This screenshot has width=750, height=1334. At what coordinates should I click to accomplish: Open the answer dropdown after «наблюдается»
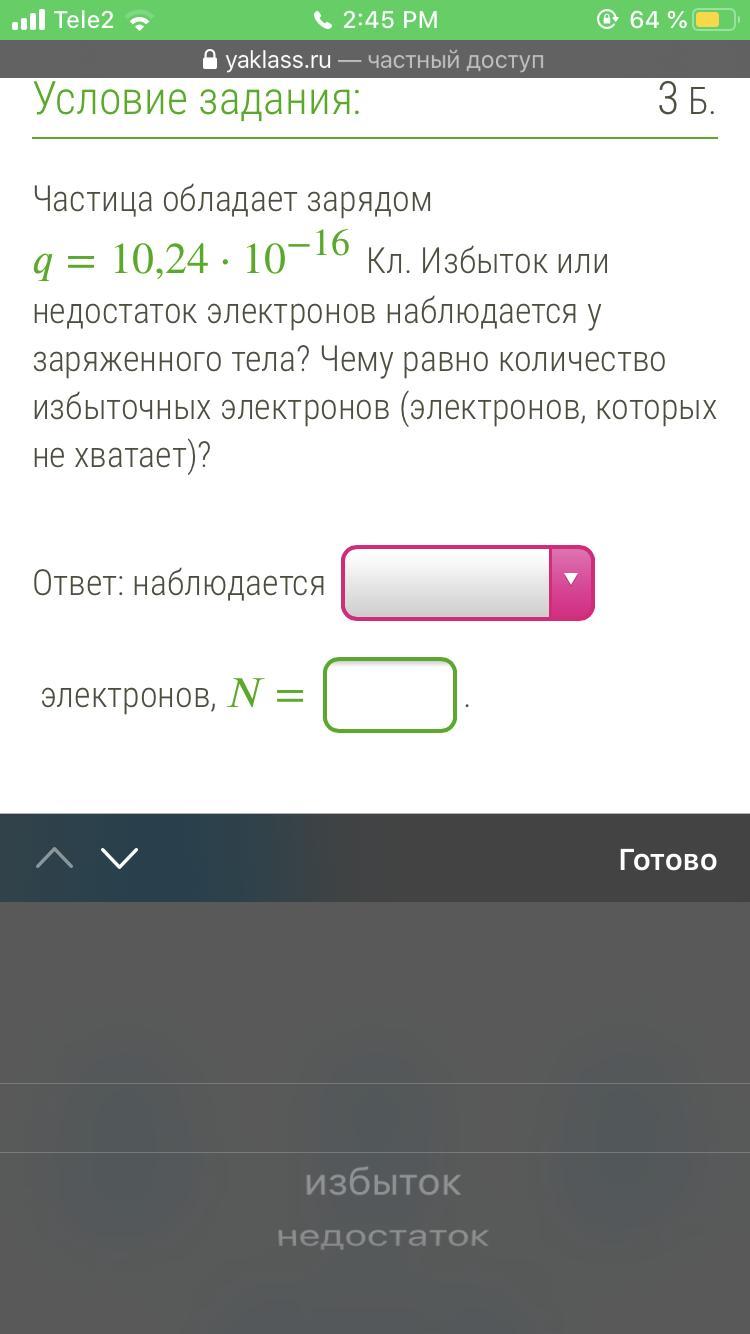coord(468,583)
